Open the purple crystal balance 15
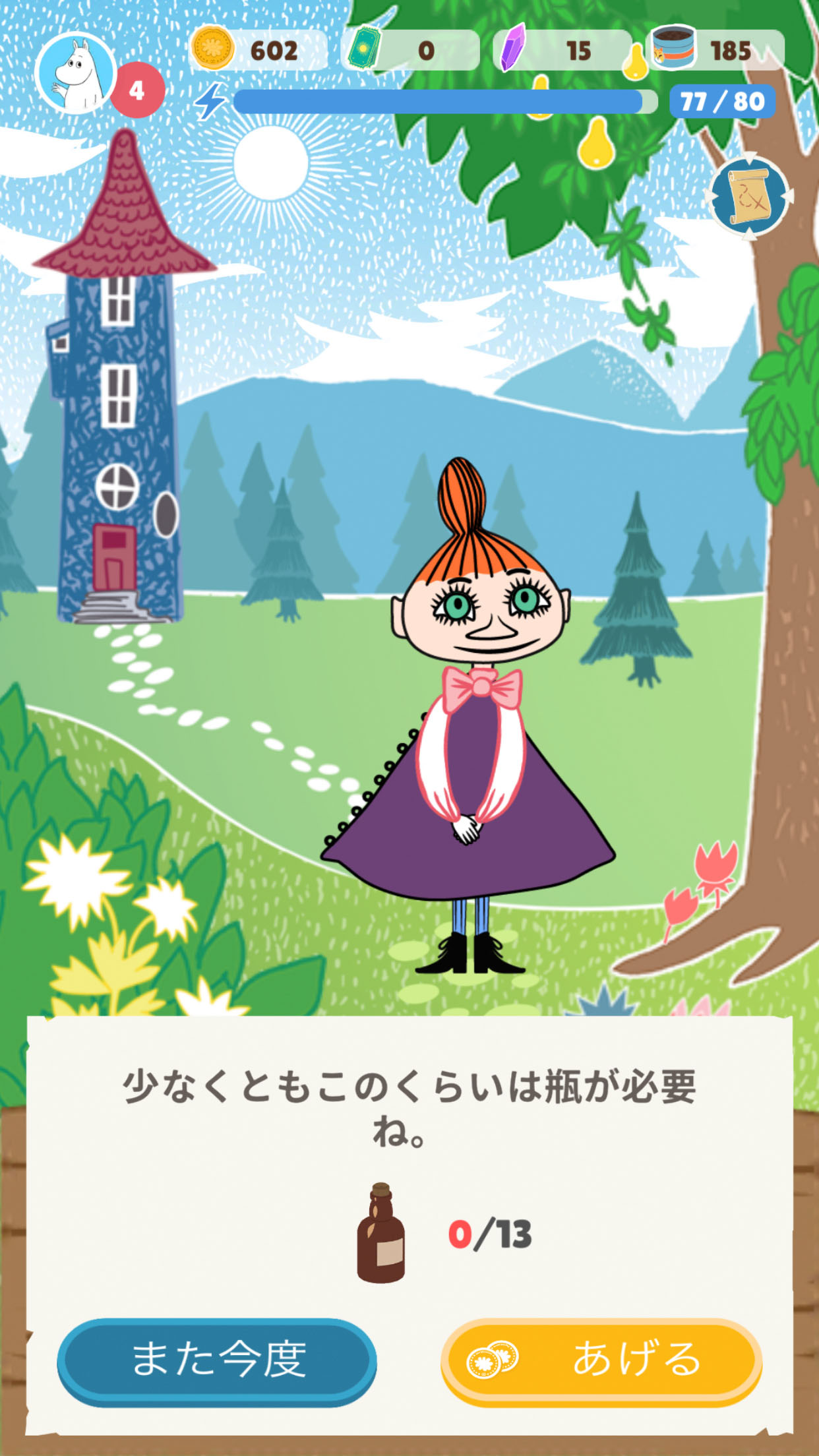Image resolution: width=819 pixels, height=1456 pixels. point(562,49)
